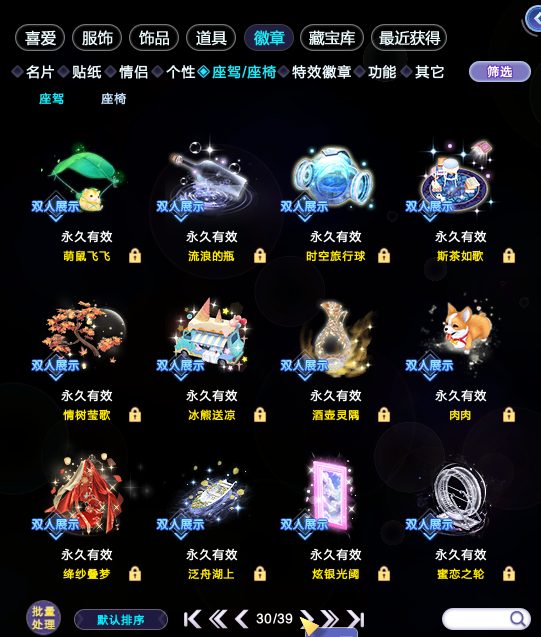Tap the 筛选 filter button
This screenshot has height=637, width=541.
point(500,72)
